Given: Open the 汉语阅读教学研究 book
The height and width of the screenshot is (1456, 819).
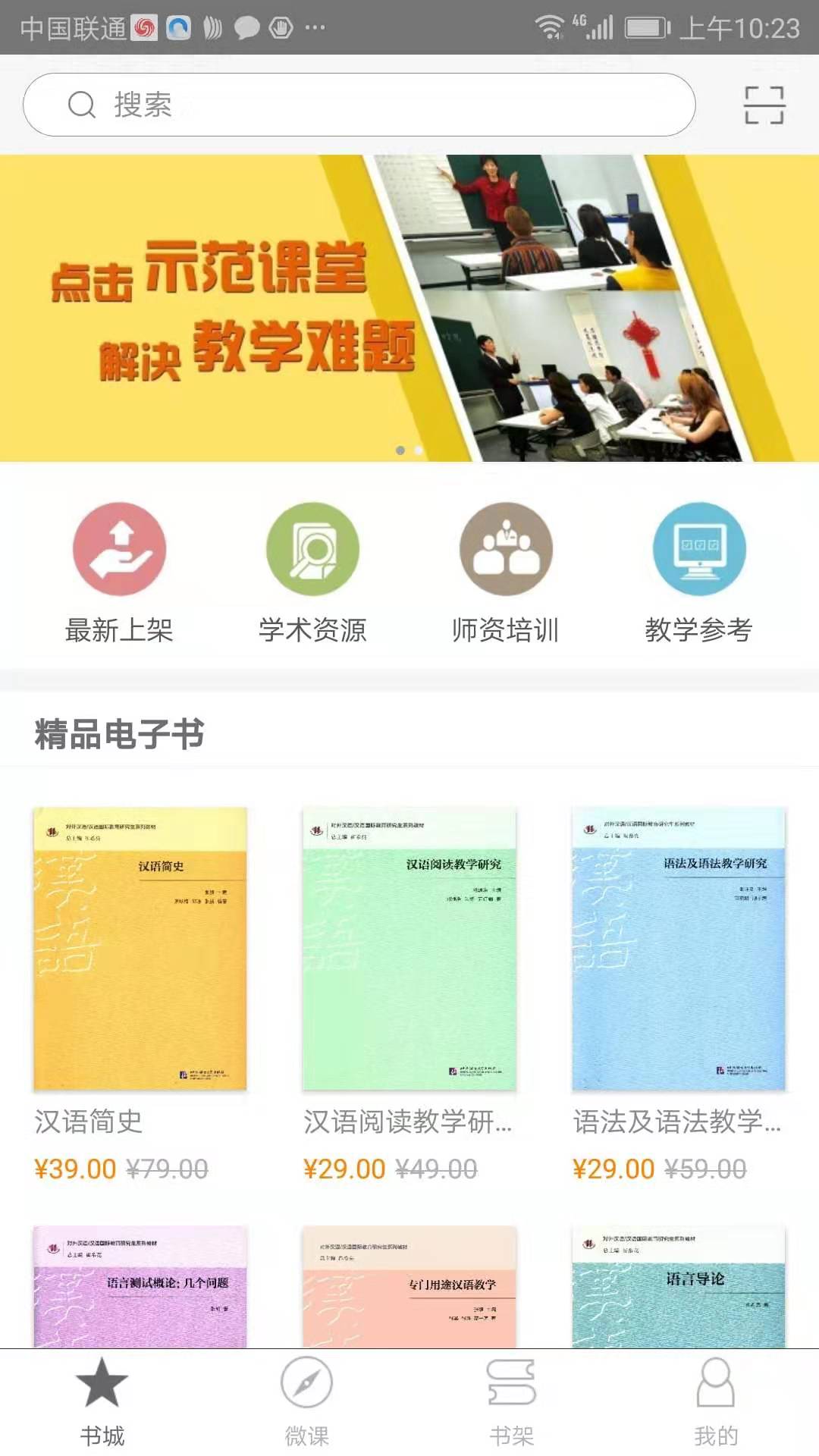Looking at the screenshot, I should [409, 949].
